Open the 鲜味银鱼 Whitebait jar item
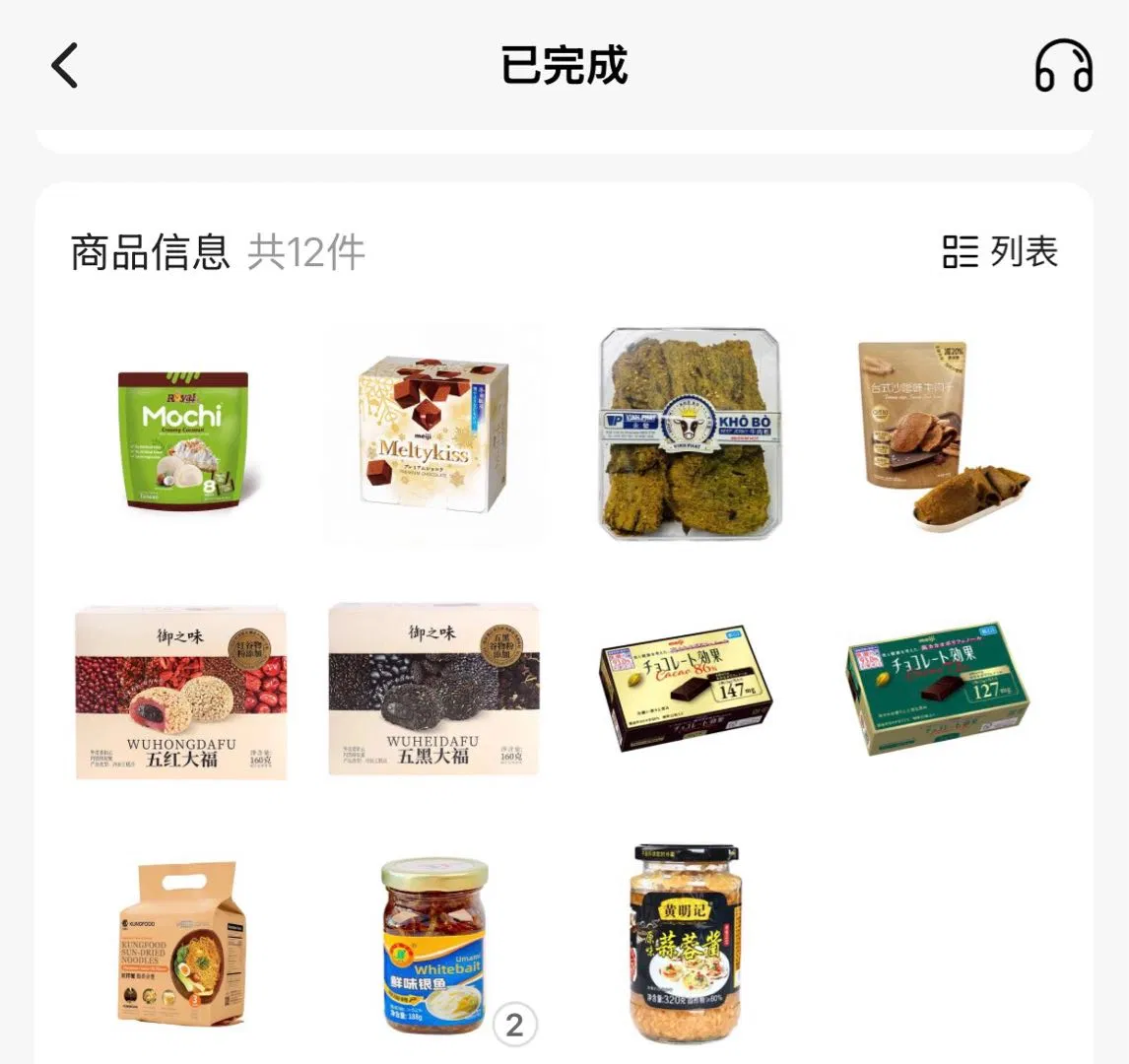 (x=433, y=946)
